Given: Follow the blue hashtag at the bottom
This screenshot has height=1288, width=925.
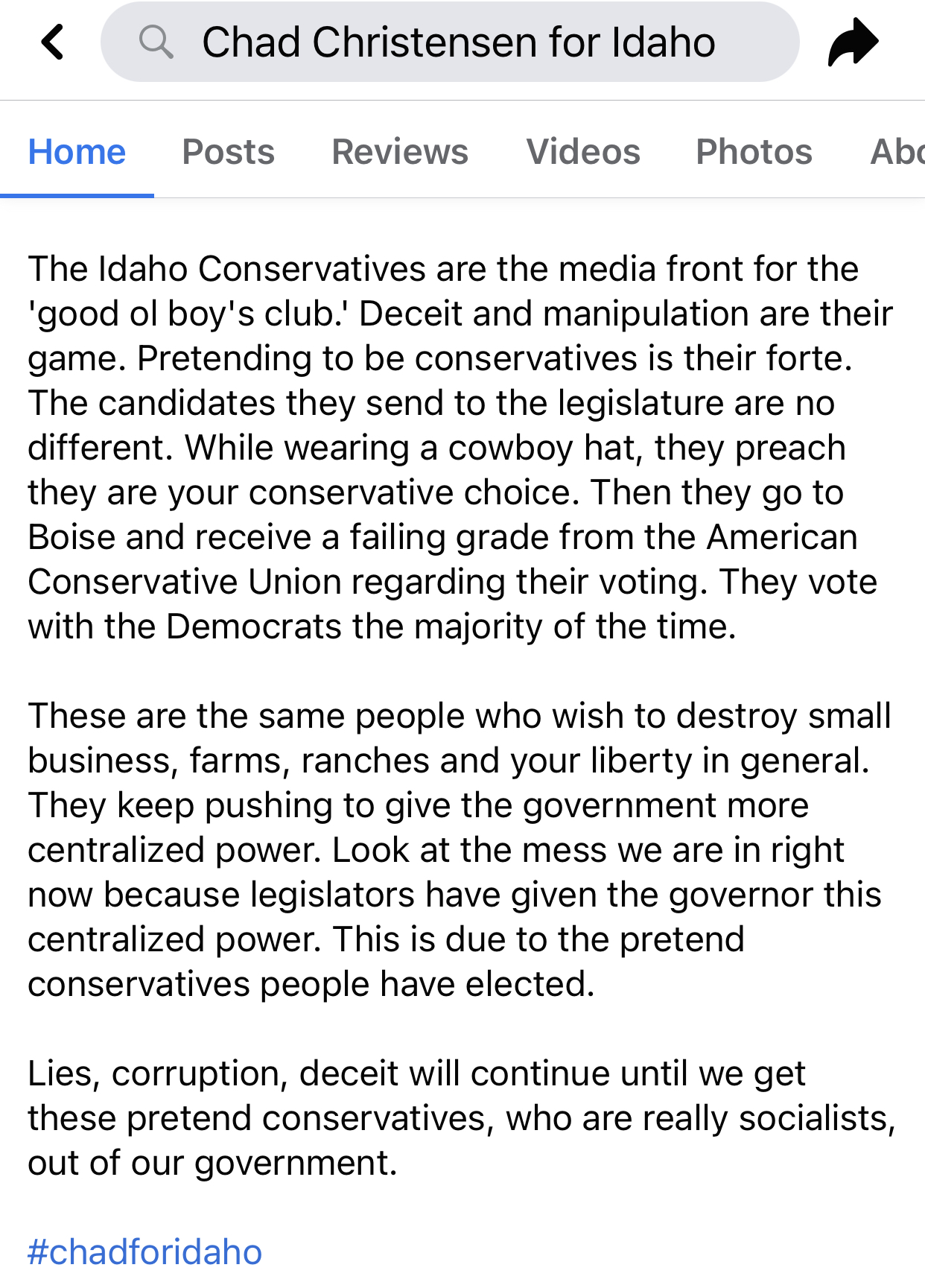Looking at the screenshot, I should pos(143,1251).
